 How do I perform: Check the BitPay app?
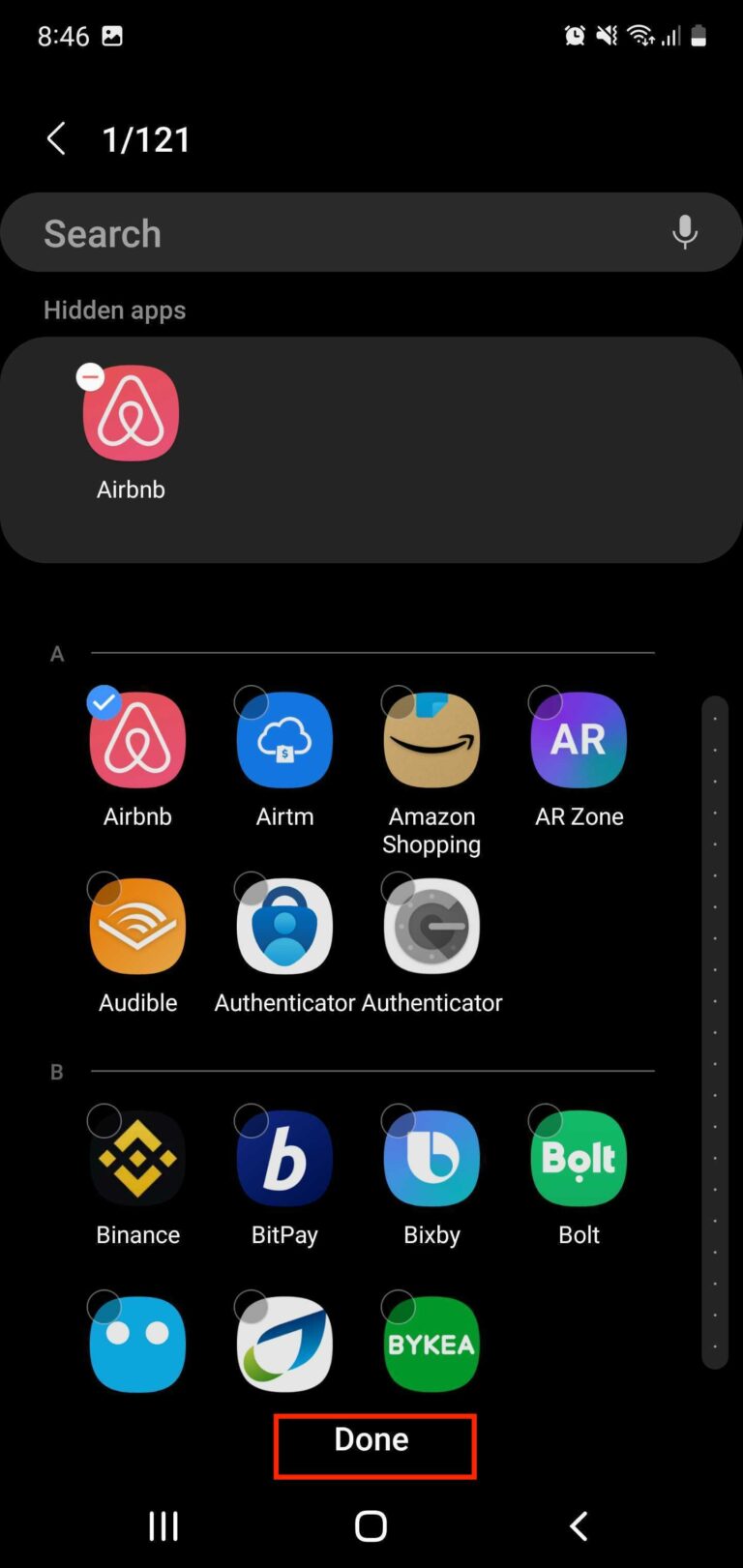284,1158
